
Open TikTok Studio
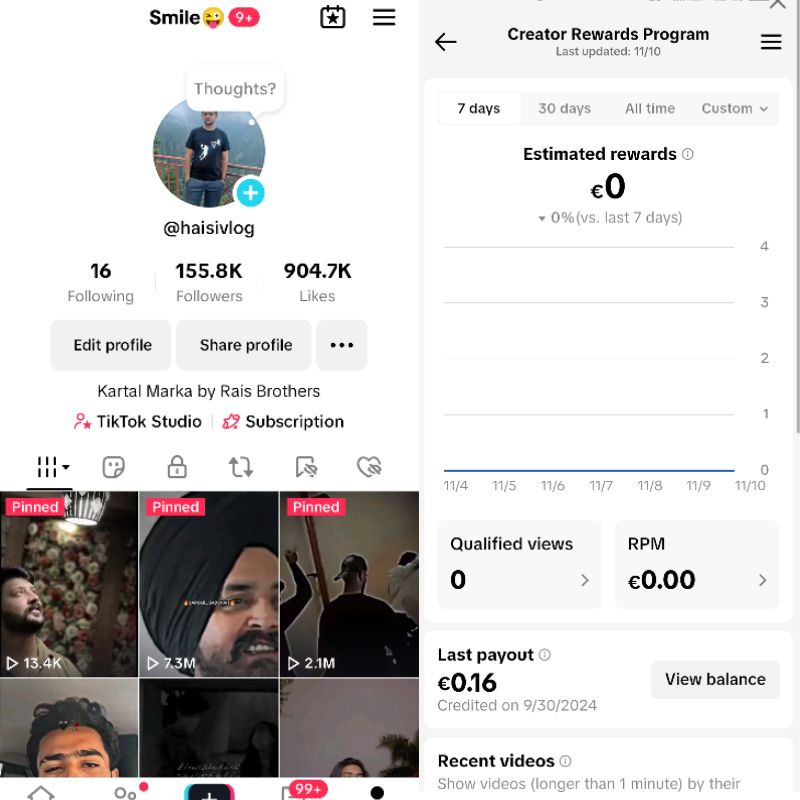pyautogui.click(x=138, y=422)
